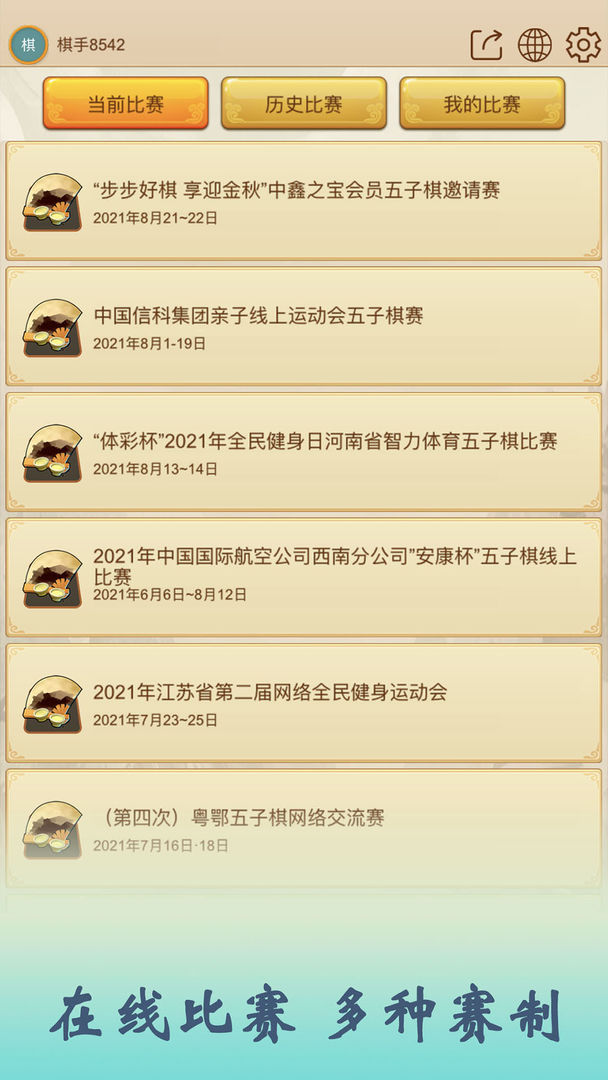Open the 体彩杯 河南省智力体育五子棋比赛
The image size is (608, 1080).
click(304, 452)
